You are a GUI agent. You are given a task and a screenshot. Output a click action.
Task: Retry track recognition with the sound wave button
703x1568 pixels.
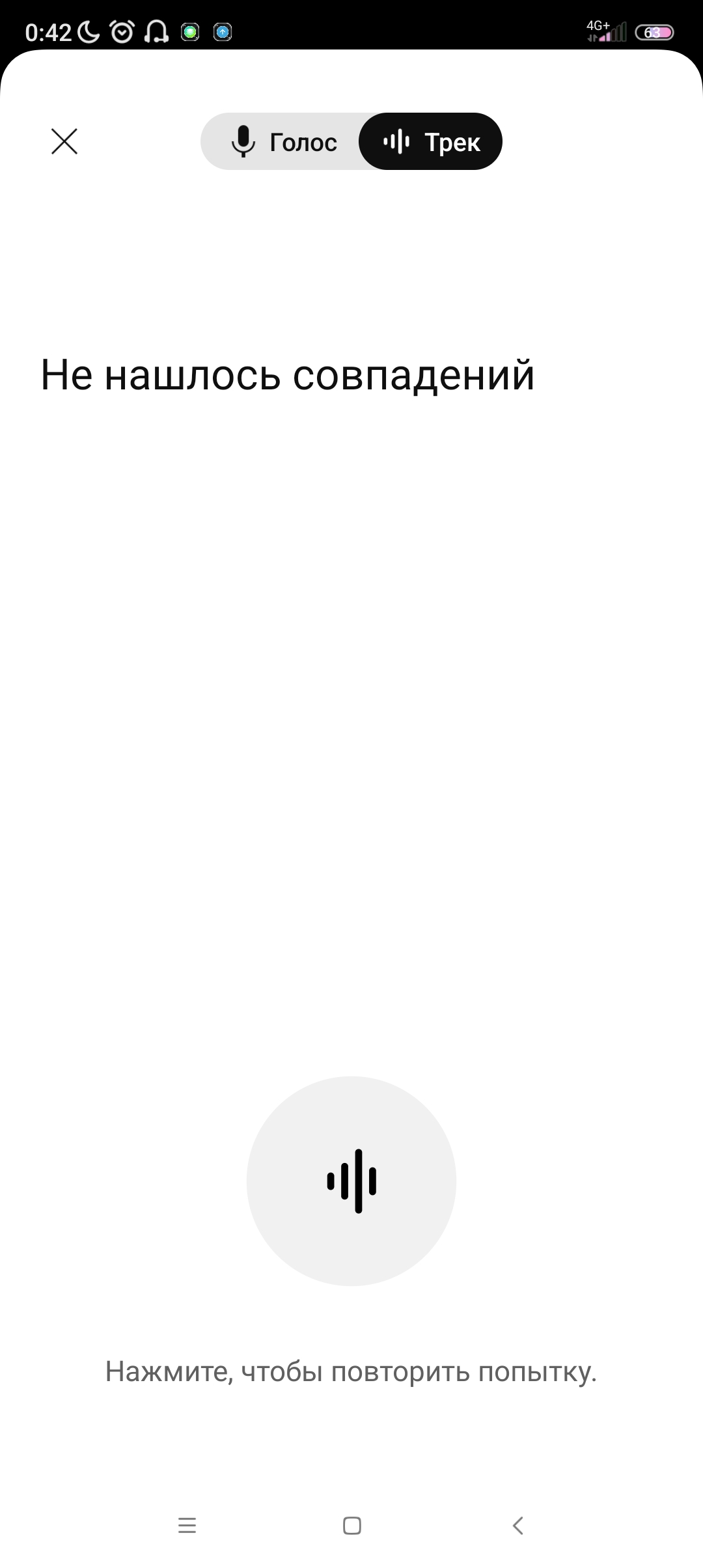[x=351, y=1181]
